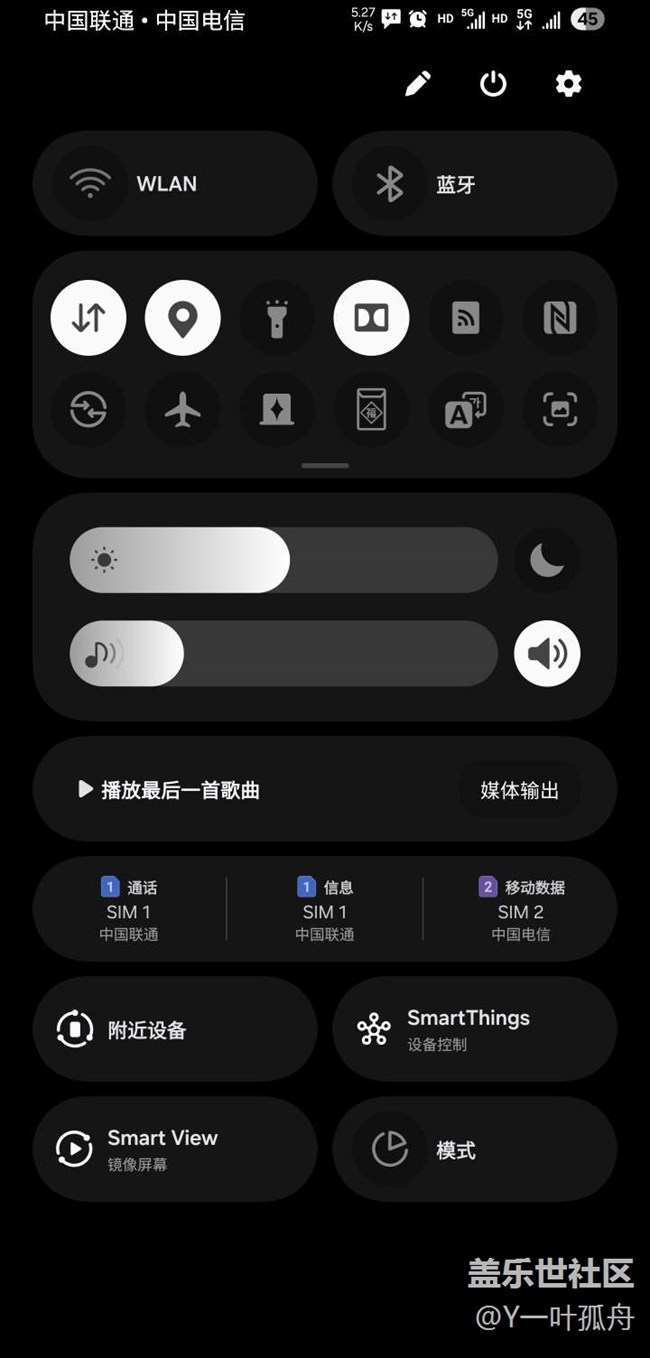Enable 蓝牙 (Bluetooth)
Image resolution: width=650 pixels, height=1358 pixels.
click(x=474, y=184)
